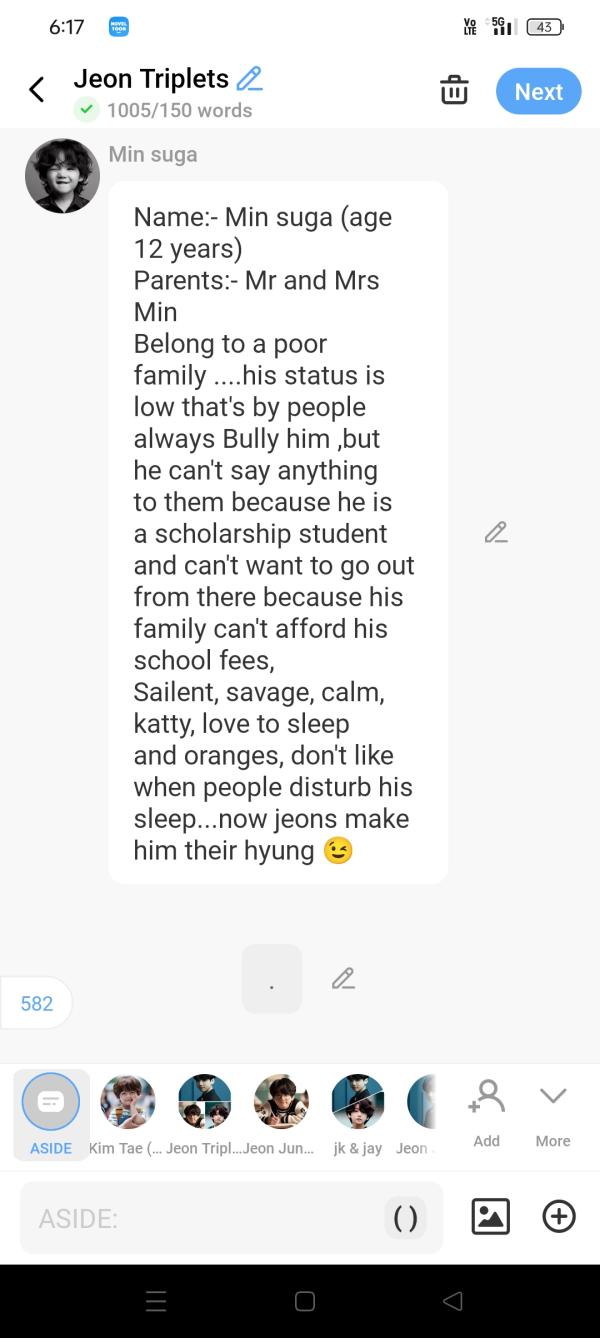Image resolution: width=600 pixels, height=1338 pixels.
Task: Tap the Next button
Action: pos(538,91)
